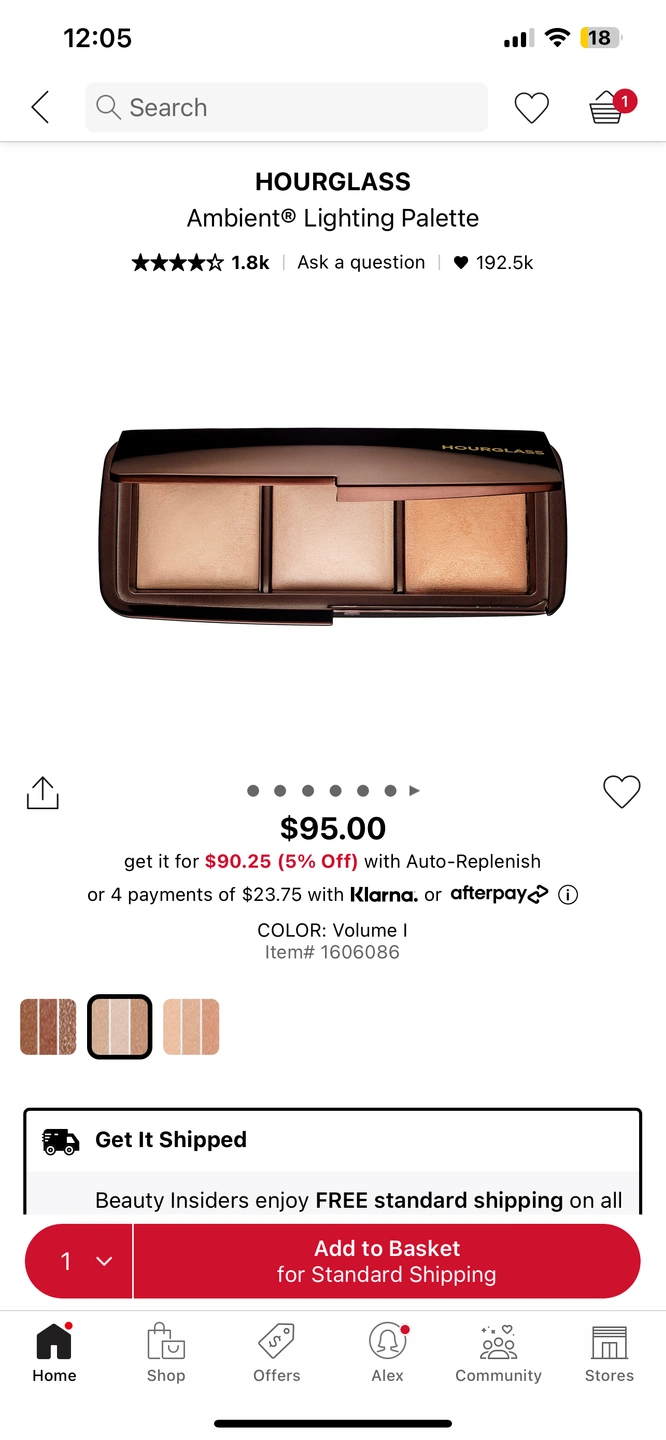The height and width of the screenshot is (1440, 666).
Task: Switch to the Offers tab
Action: tap(277, 1354)
